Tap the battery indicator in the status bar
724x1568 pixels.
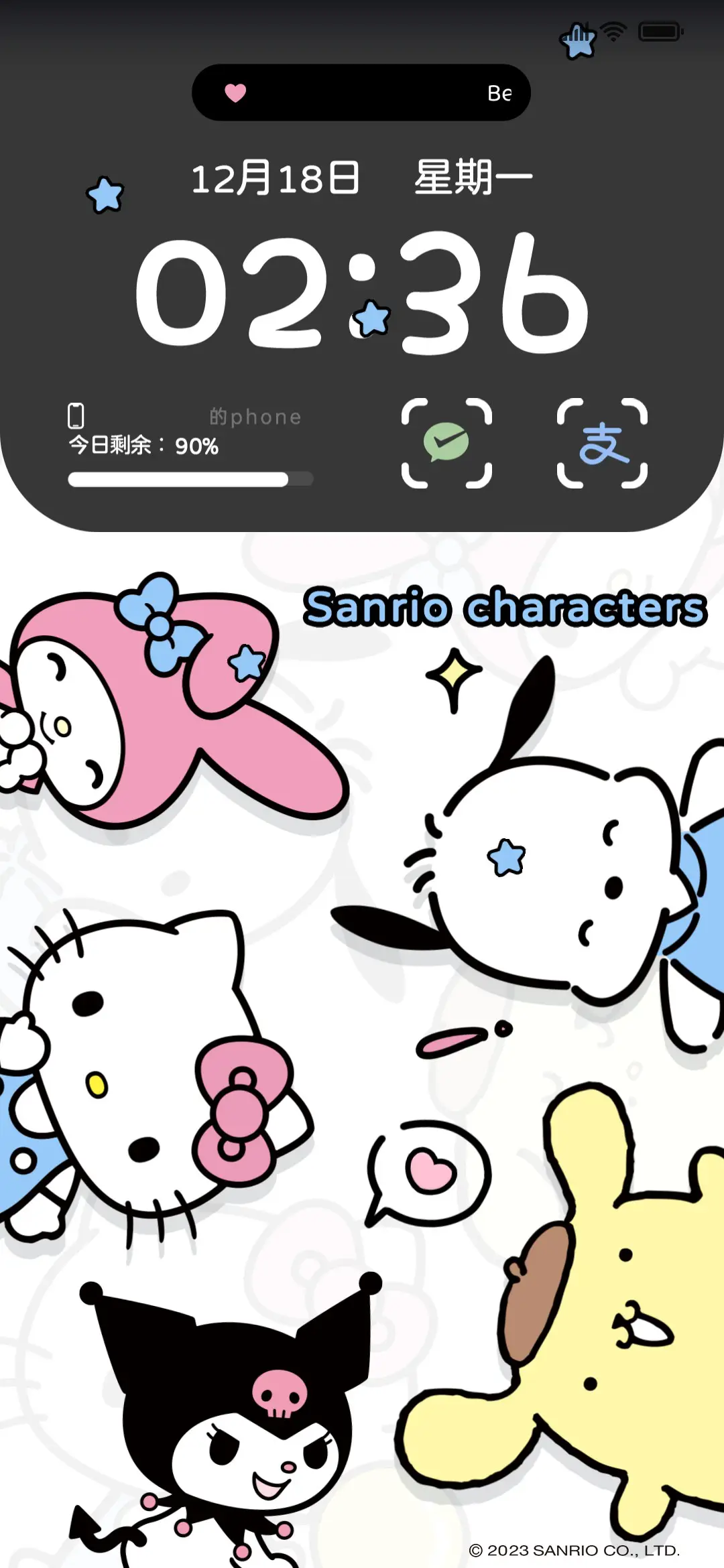pos(660,30)
